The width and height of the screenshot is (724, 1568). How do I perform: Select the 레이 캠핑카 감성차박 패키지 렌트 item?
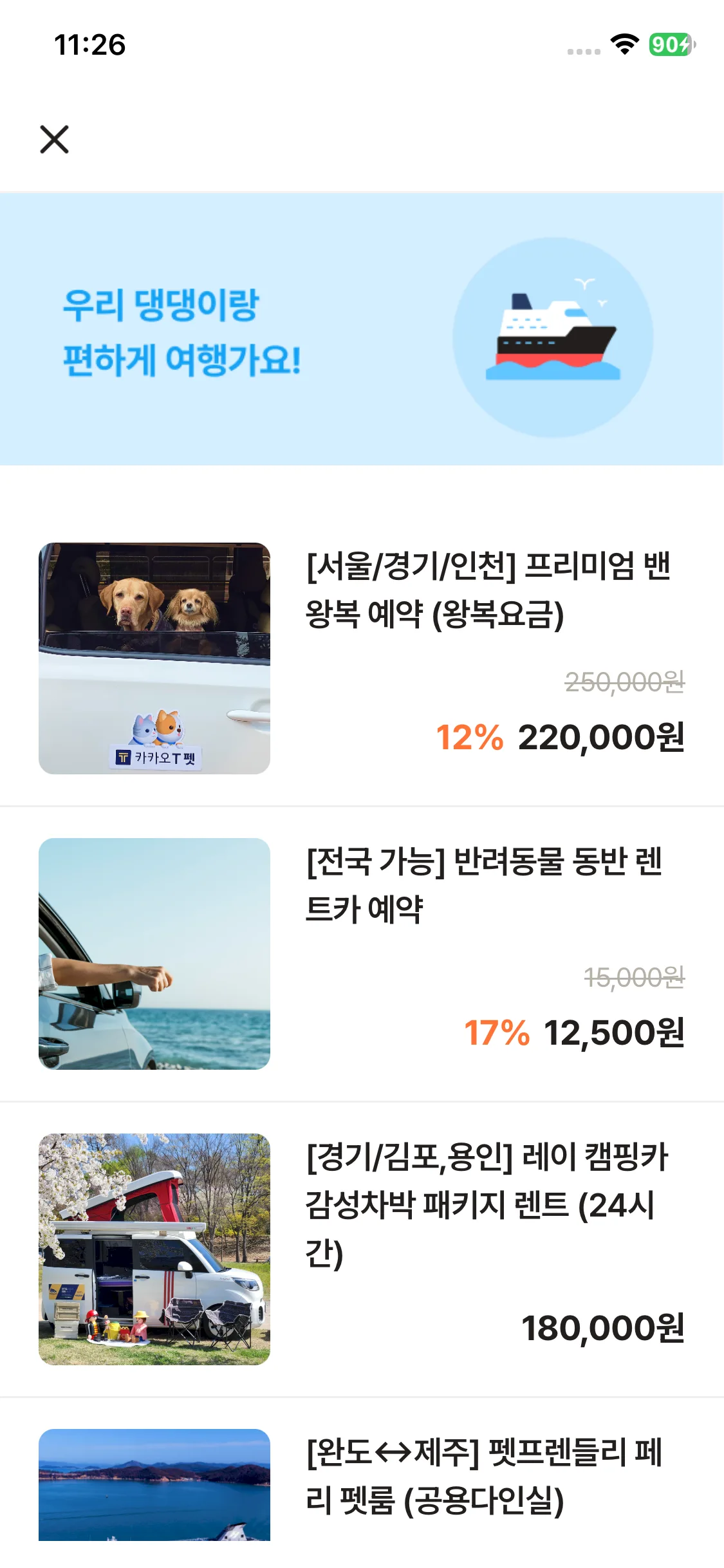tap(487, 1204)
